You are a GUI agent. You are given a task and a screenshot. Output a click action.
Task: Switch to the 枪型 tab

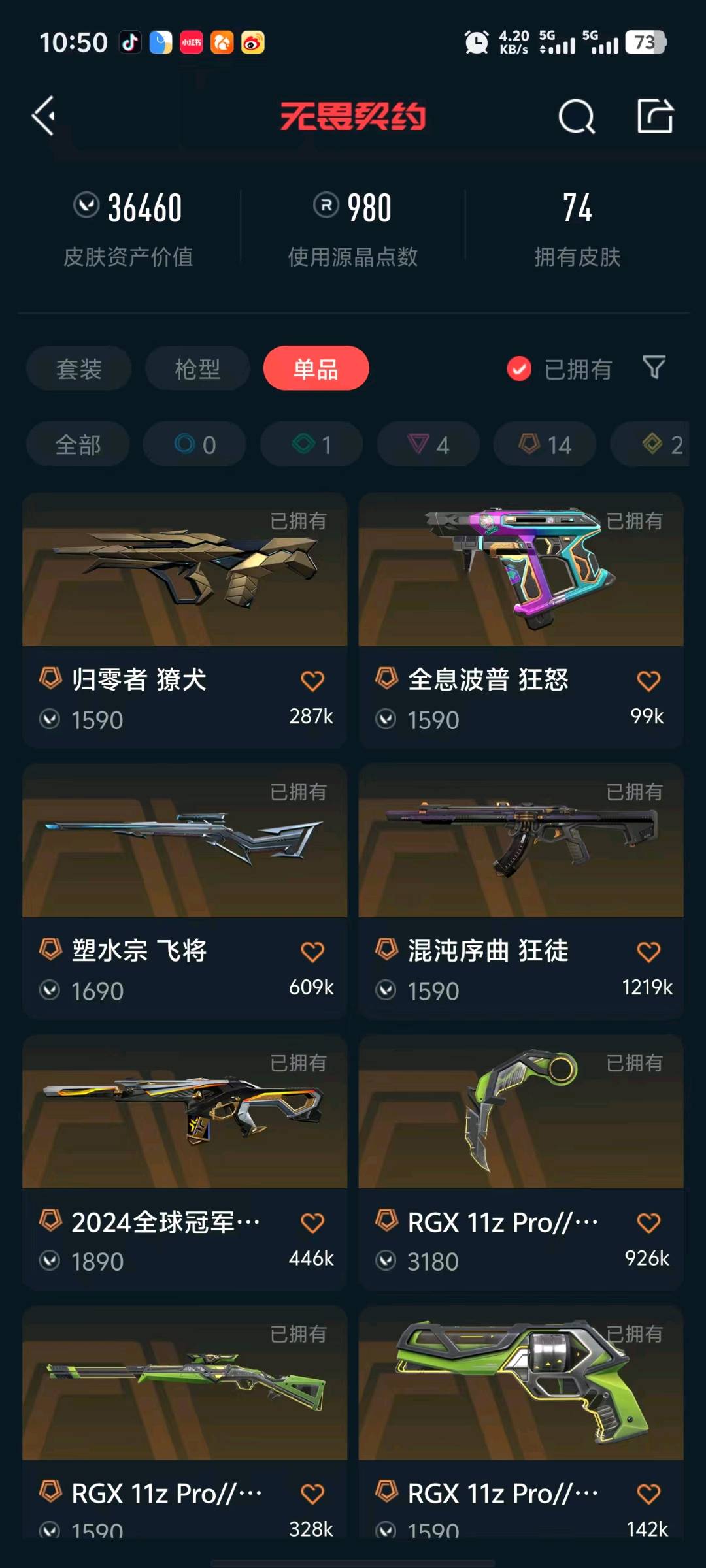coord(197,369)
